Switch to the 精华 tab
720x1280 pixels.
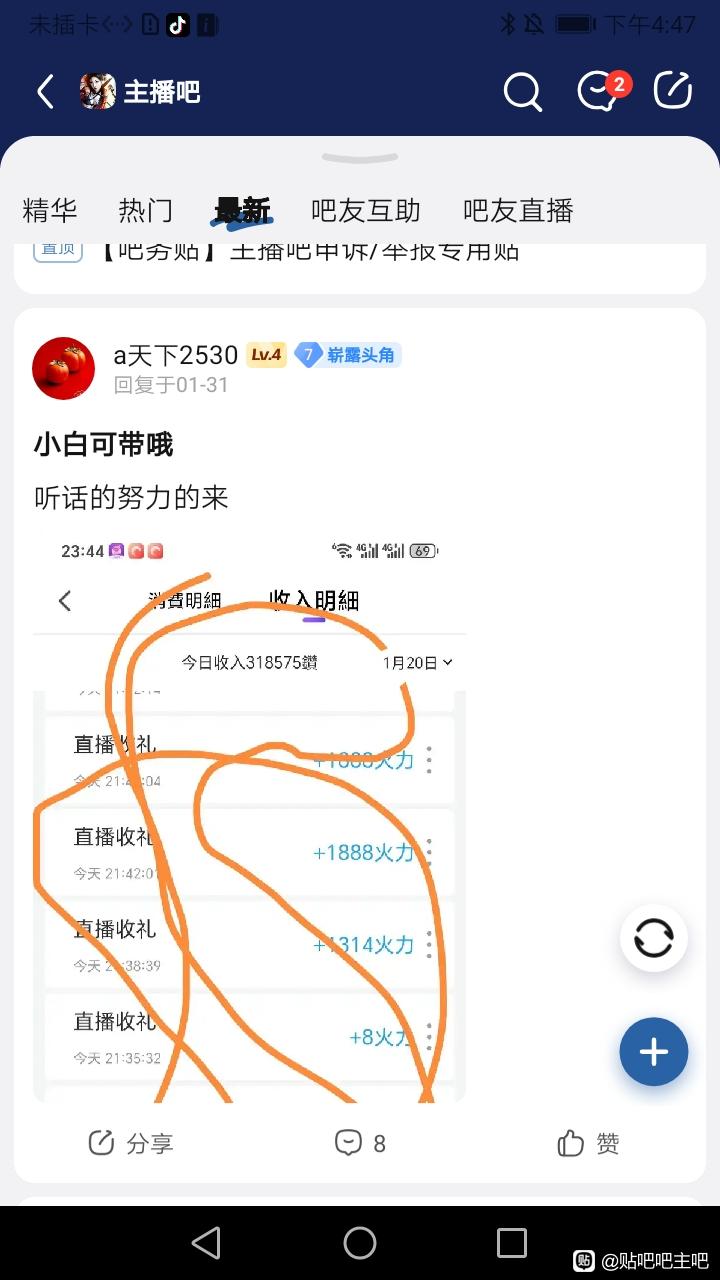click(50, 211)
